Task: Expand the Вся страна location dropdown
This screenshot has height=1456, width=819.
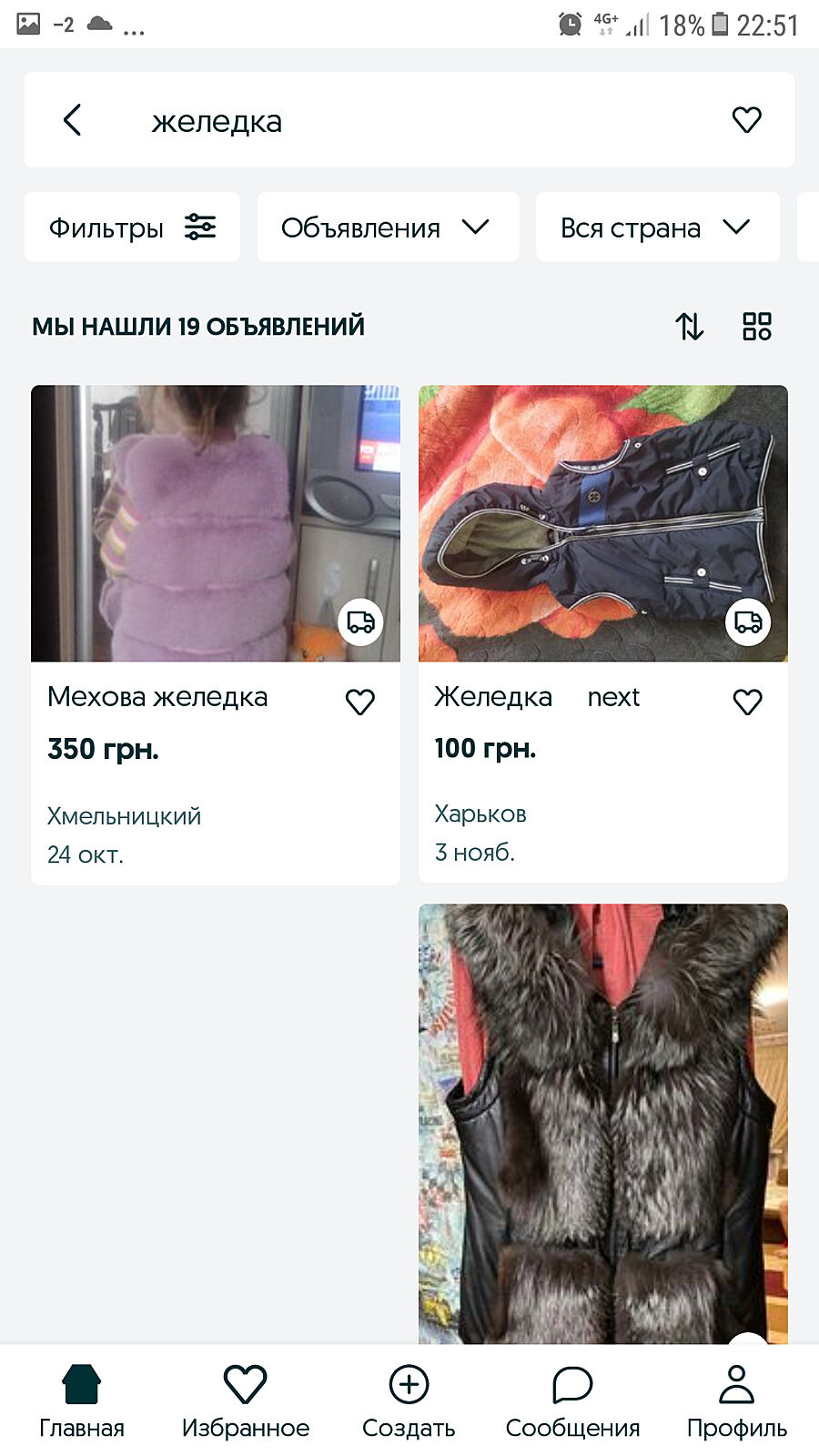Action: point(657,227)
